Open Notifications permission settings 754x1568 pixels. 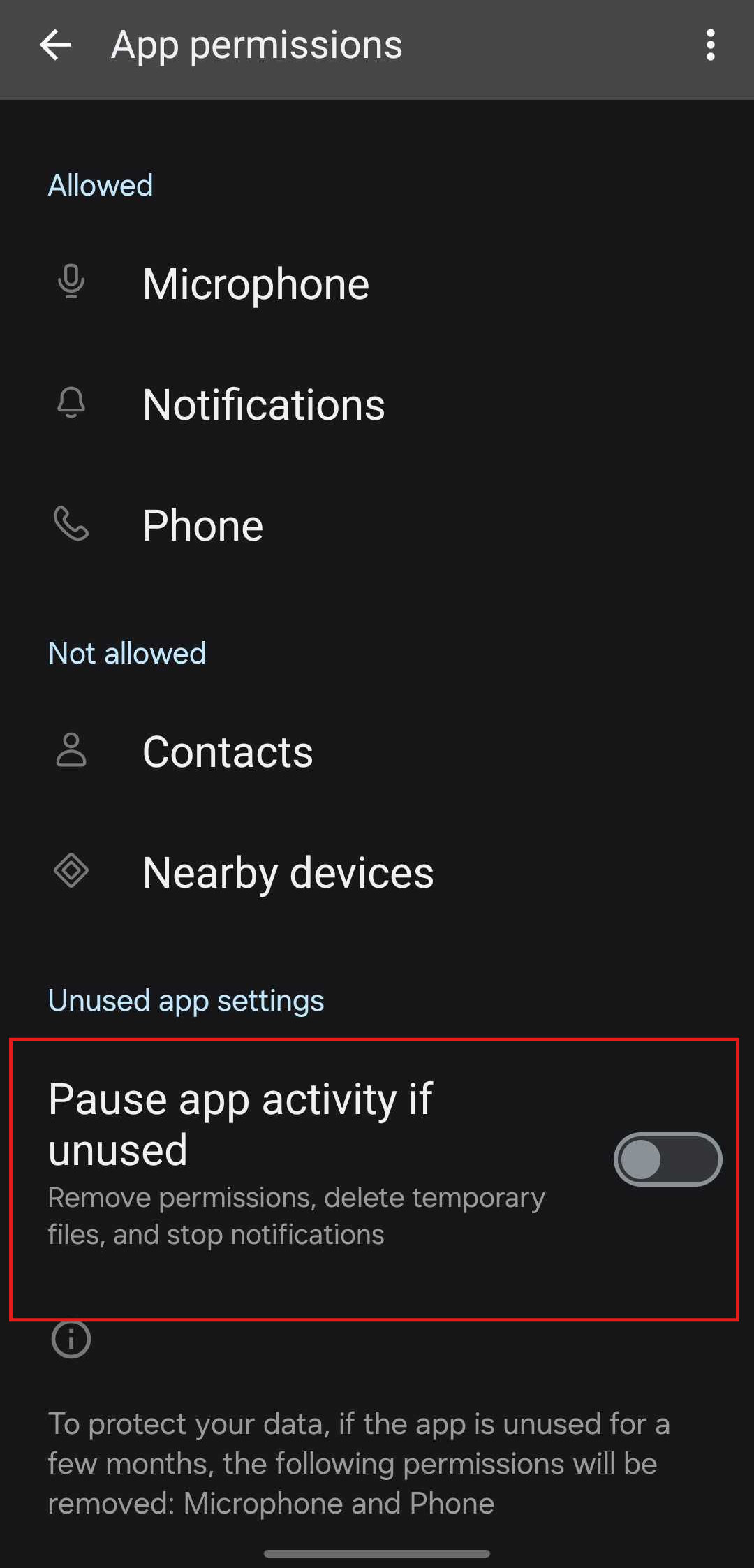263,404
